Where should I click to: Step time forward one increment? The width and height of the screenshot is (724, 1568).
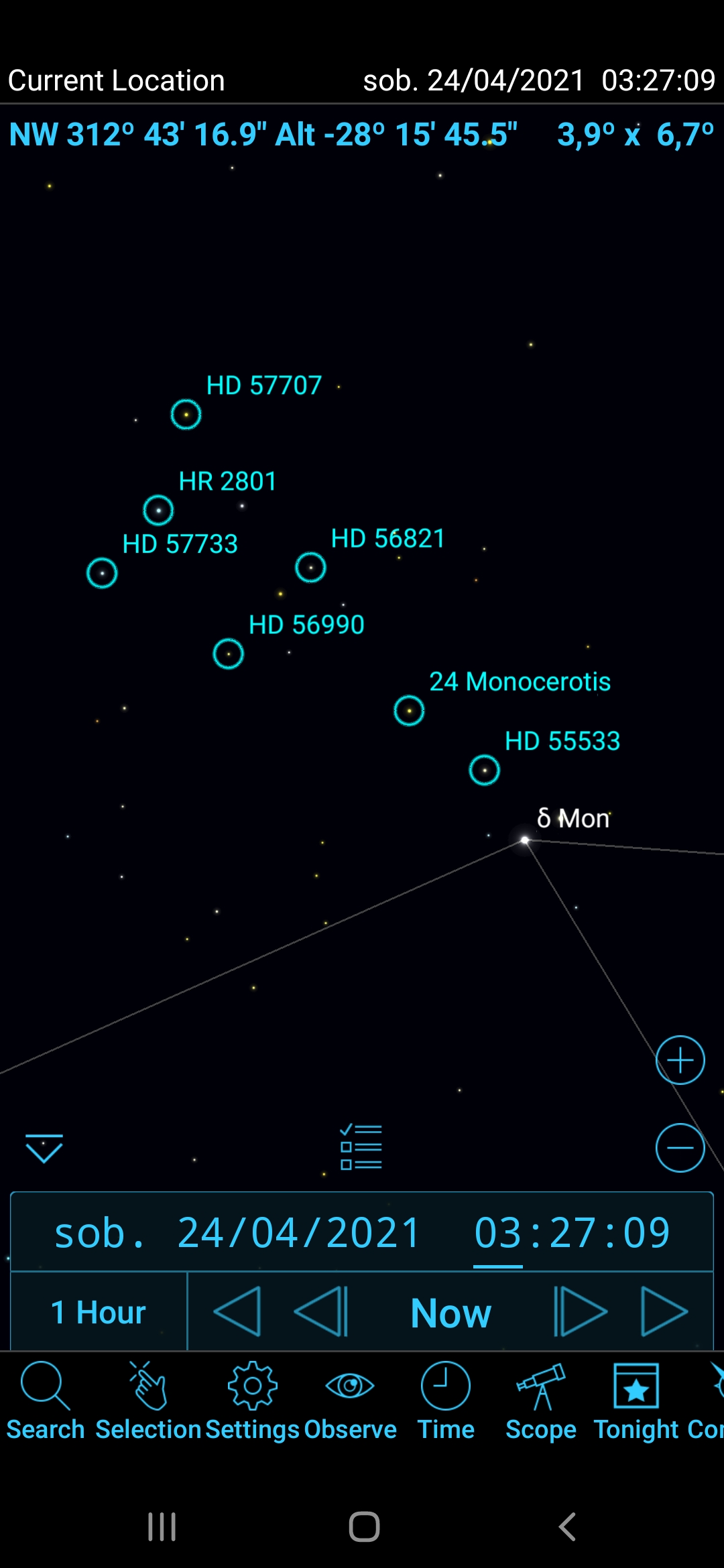click(581, 1311)
